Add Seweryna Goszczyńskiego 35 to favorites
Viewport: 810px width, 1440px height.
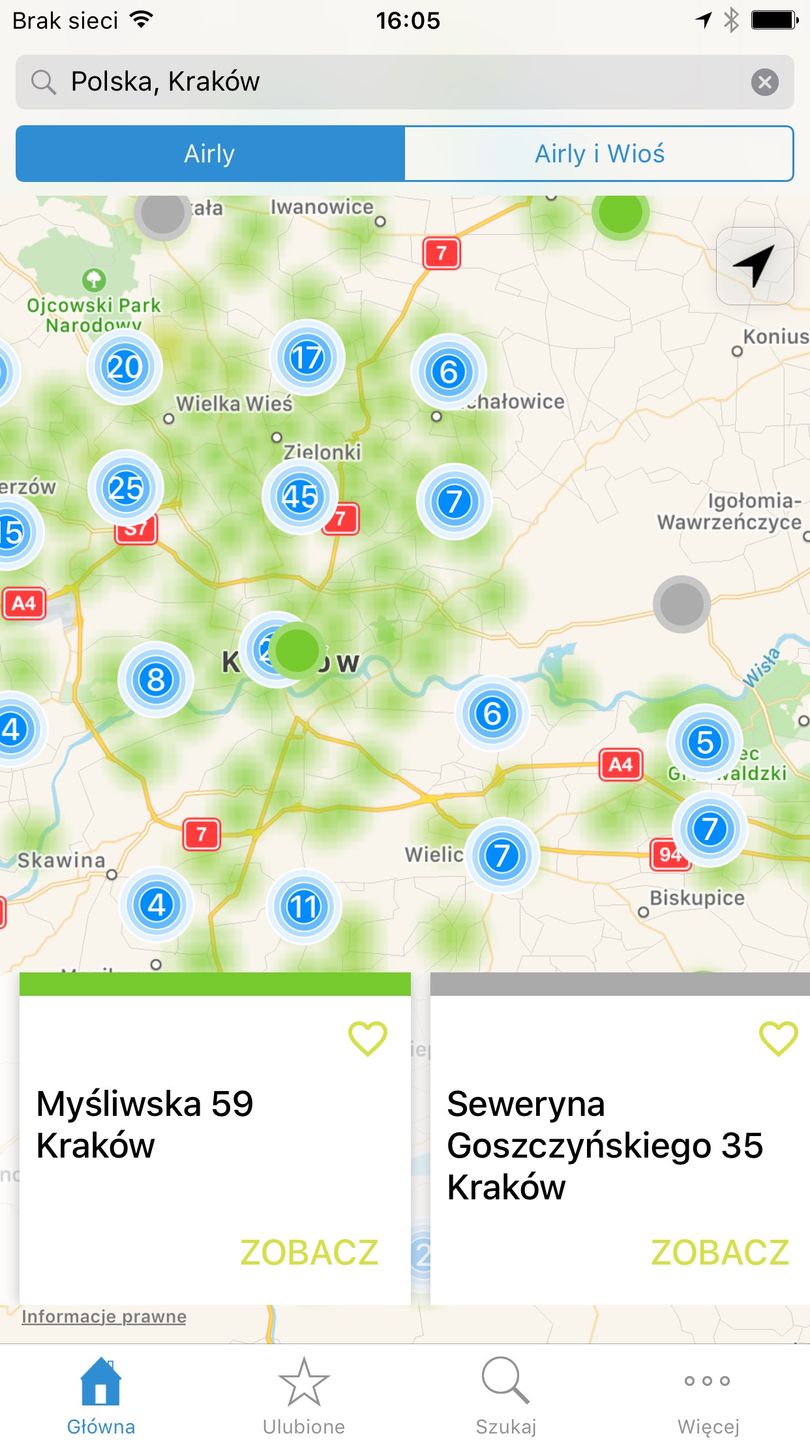tap(778, 1039)
